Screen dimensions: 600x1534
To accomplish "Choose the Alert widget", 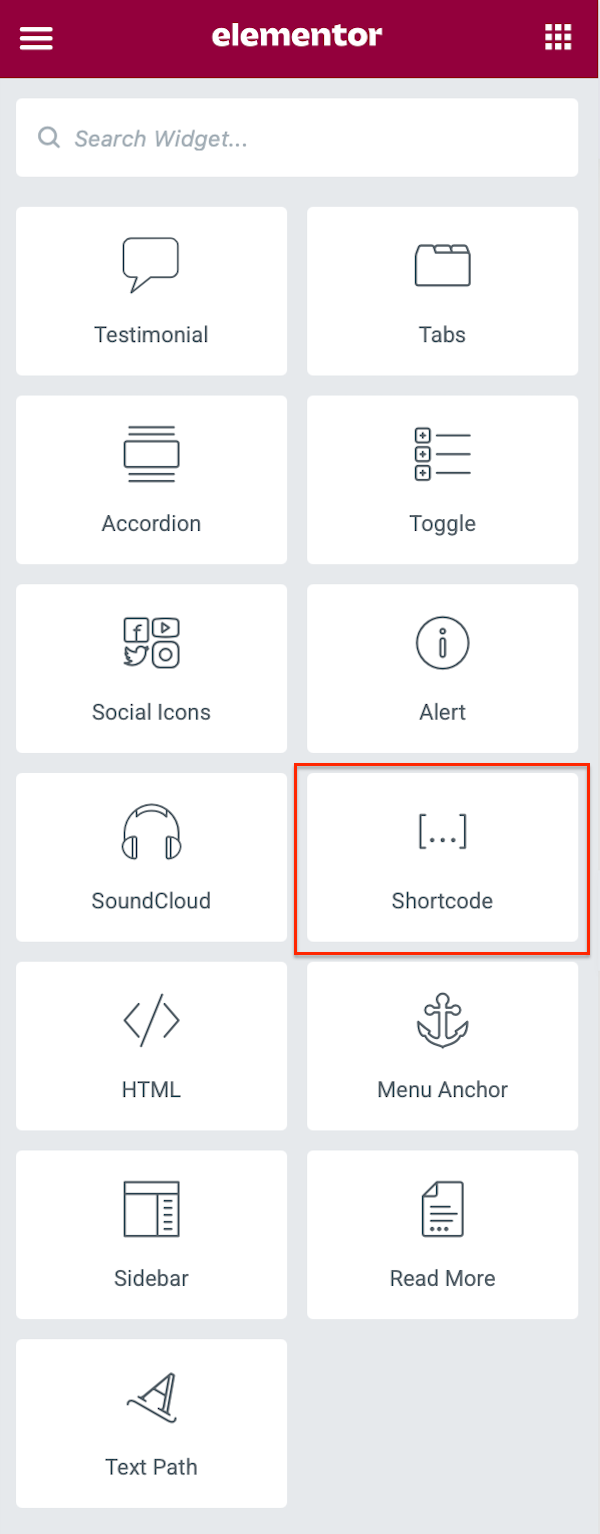I will pos(442,668).
